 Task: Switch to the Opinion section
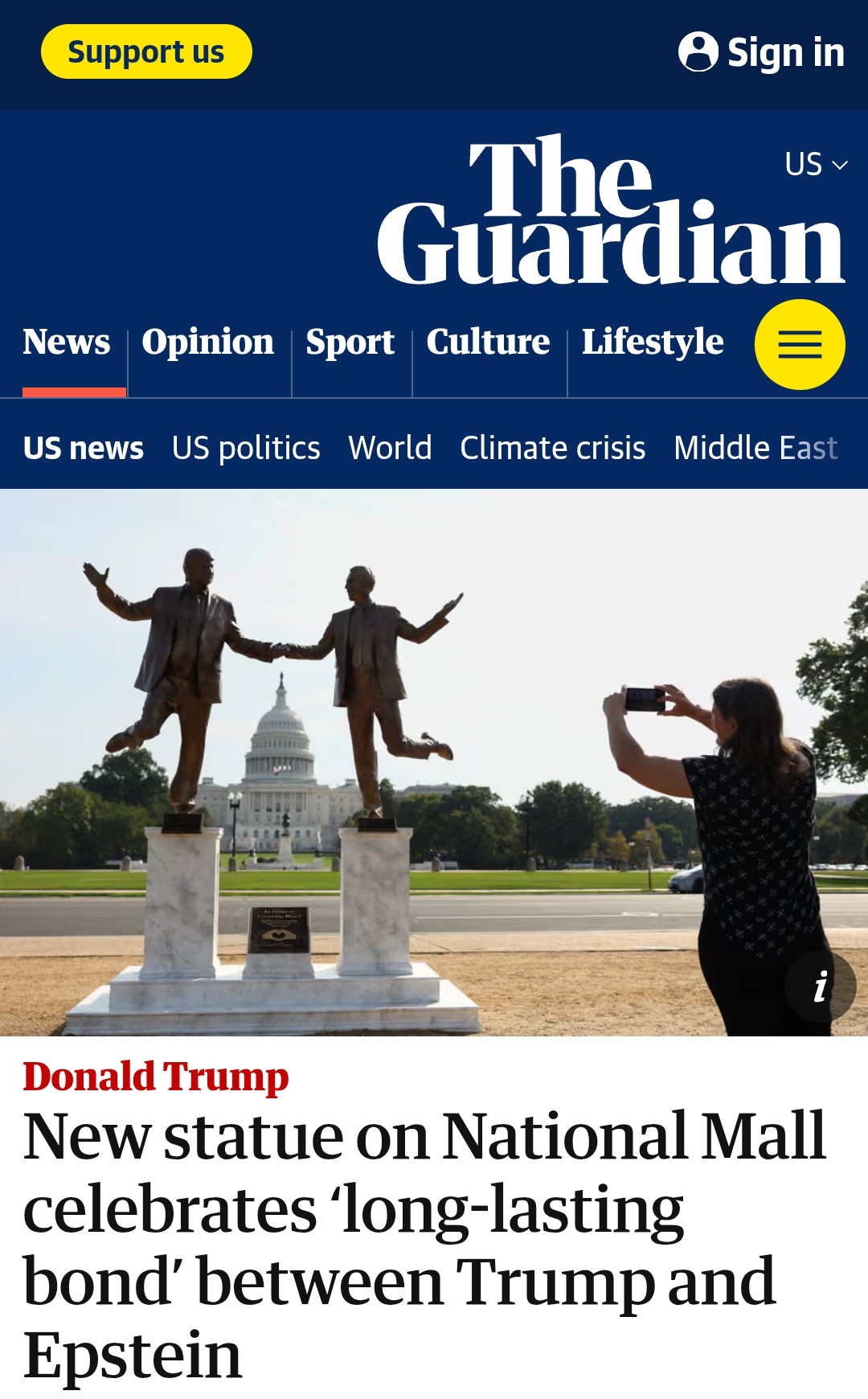click(208, 342)
